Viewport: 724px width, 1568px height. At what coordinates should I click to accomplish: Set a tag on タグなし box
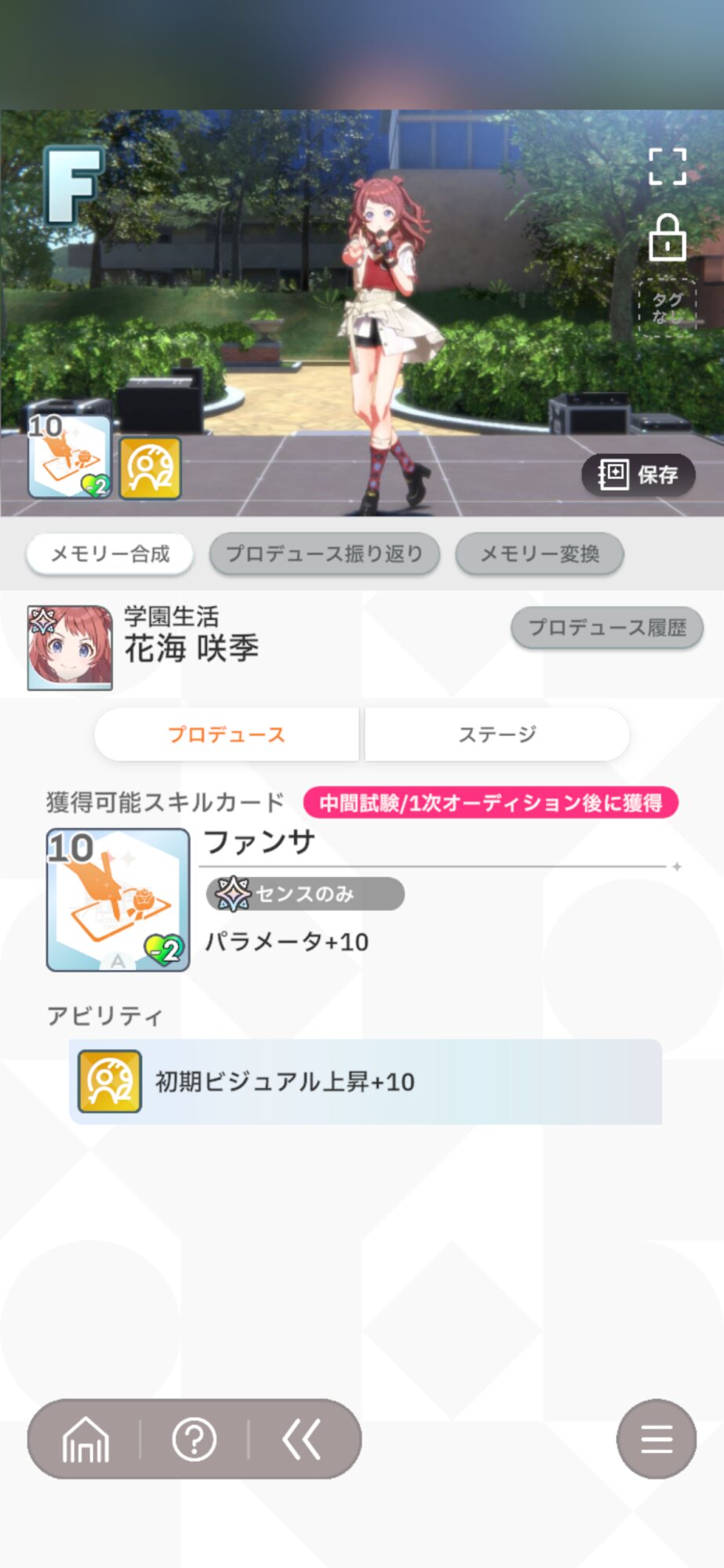[x=667, y=308]
